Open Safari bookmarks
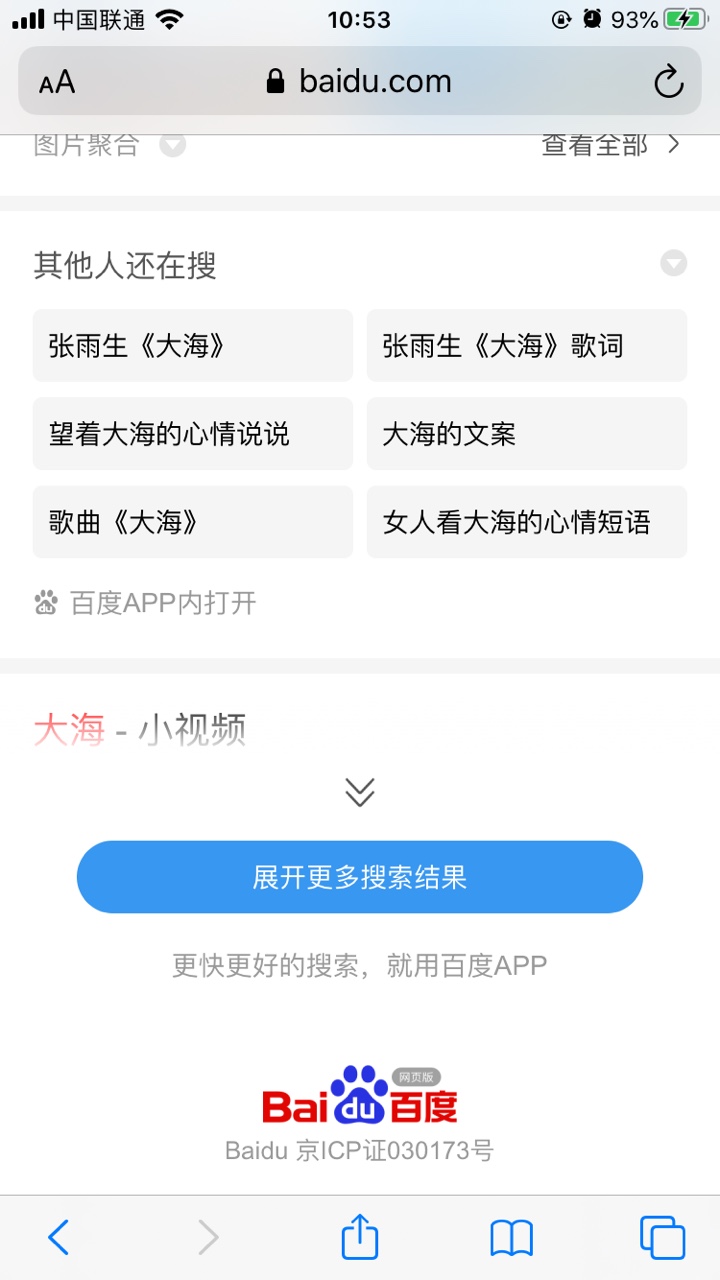This screenshot has width=720, height=1280. pos(511,1238)
